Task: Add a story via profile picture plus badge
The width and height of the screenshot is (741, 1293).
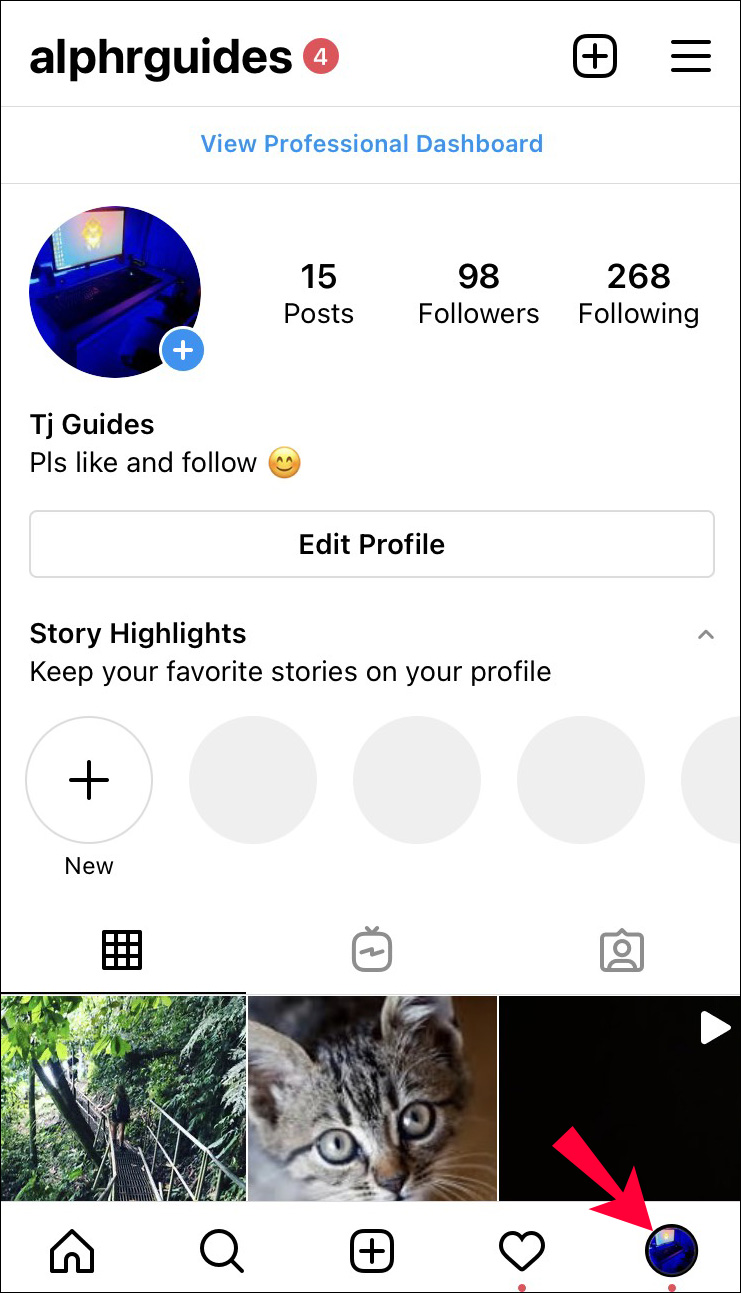Action: tap(184, 350)
